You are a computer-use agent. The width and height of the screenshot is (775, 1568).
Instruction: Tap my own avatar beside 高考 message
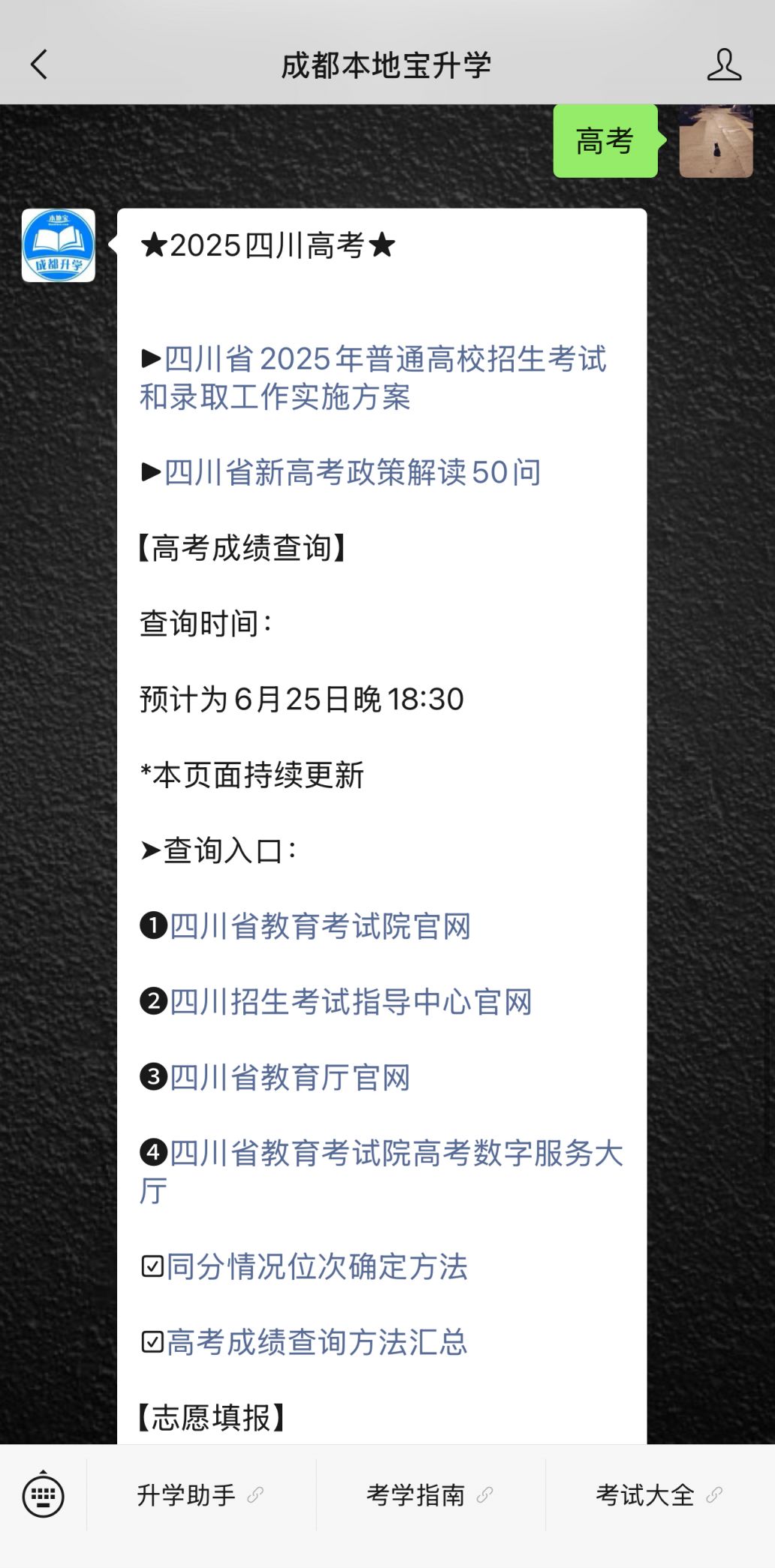(716, 141)
